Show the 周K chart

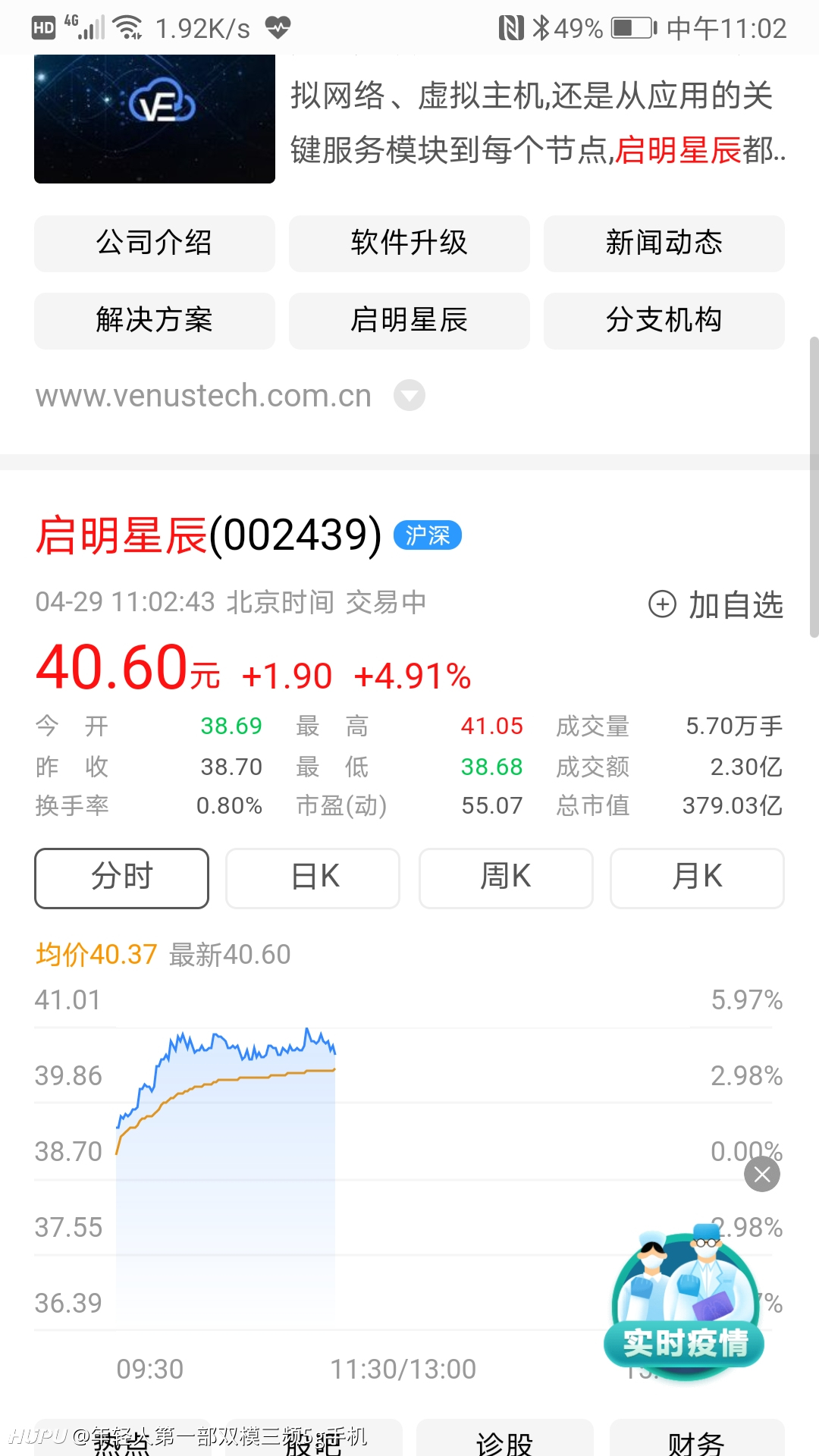[x=506, y=877]
